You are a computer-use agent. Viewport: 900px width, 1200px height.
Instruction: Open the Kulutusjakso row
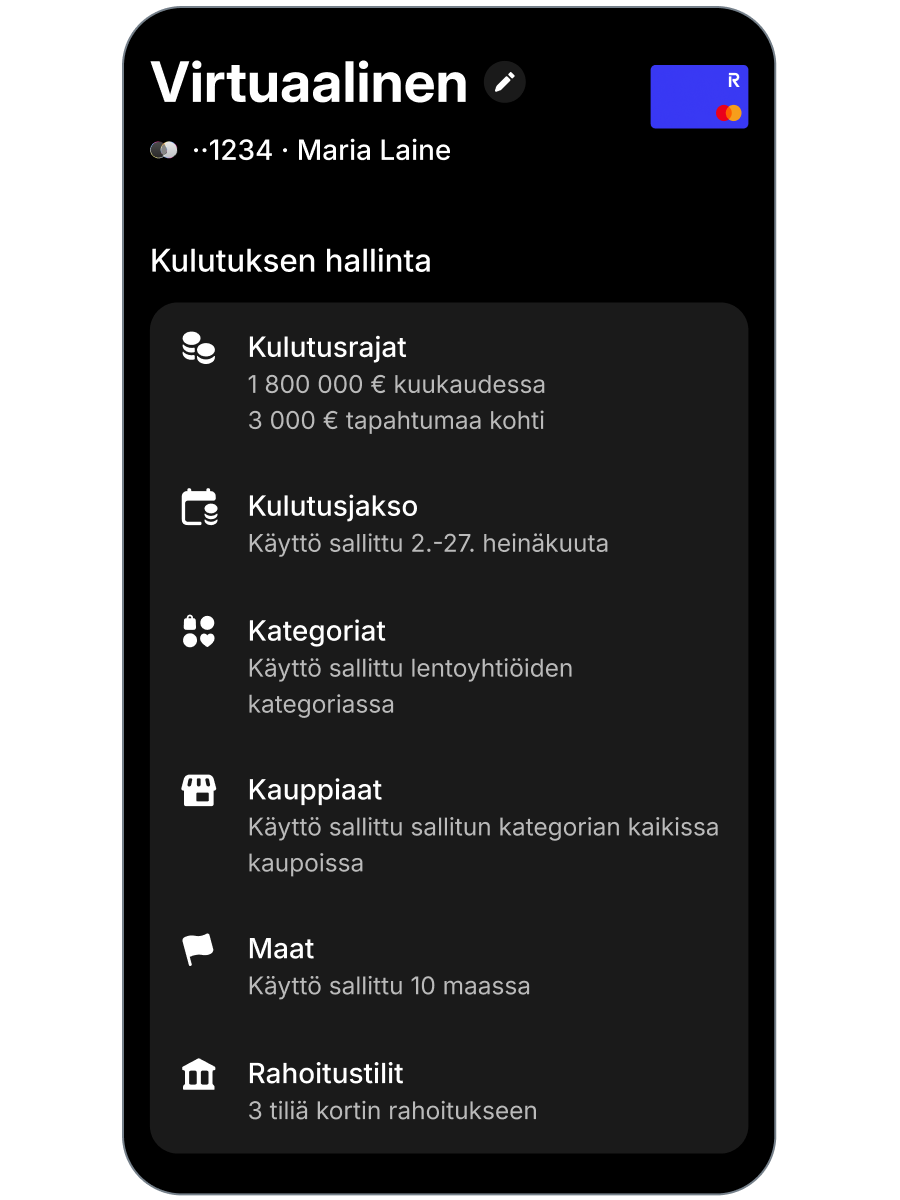tap(449, 525)
